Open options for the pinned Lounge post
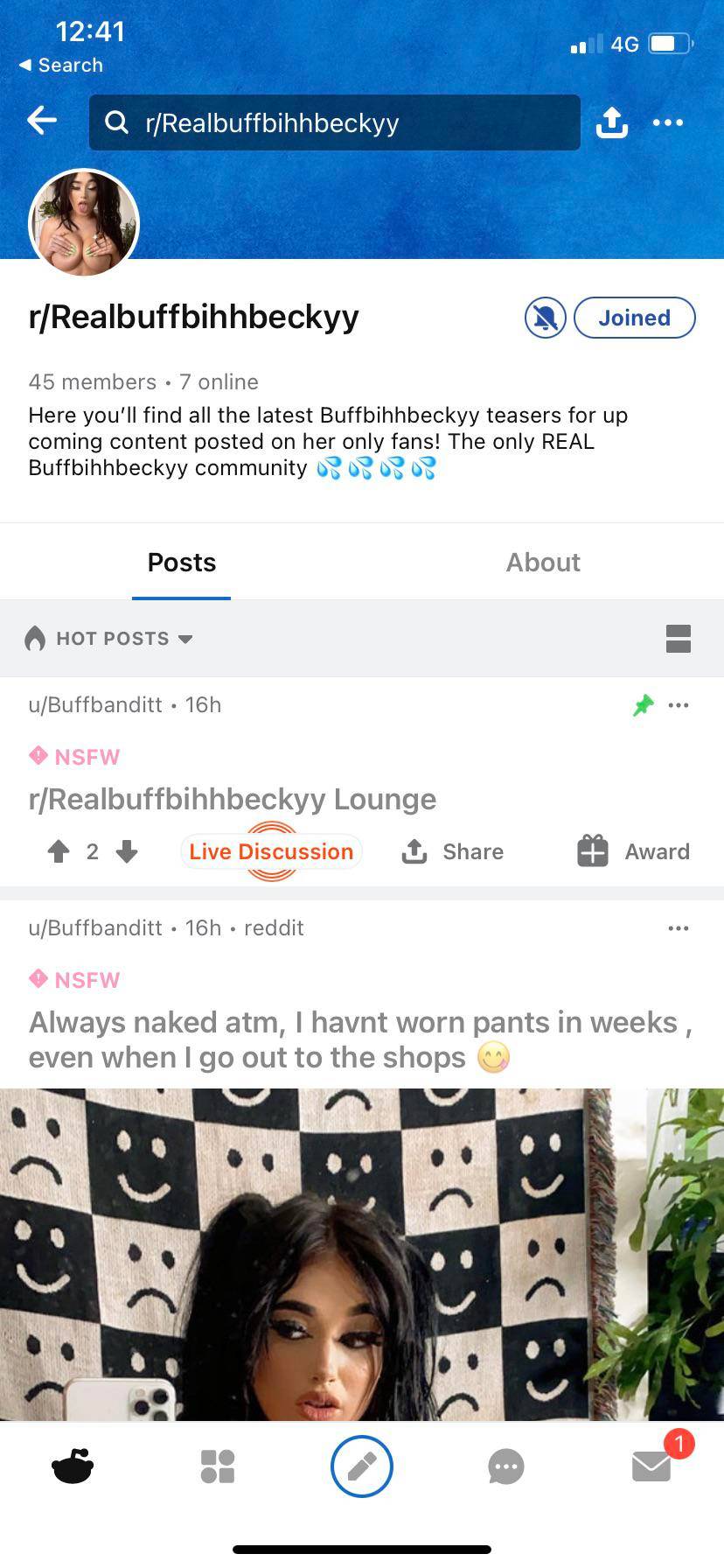The image size is (724, 1568). pyautogui.click(x=679, y=705)
